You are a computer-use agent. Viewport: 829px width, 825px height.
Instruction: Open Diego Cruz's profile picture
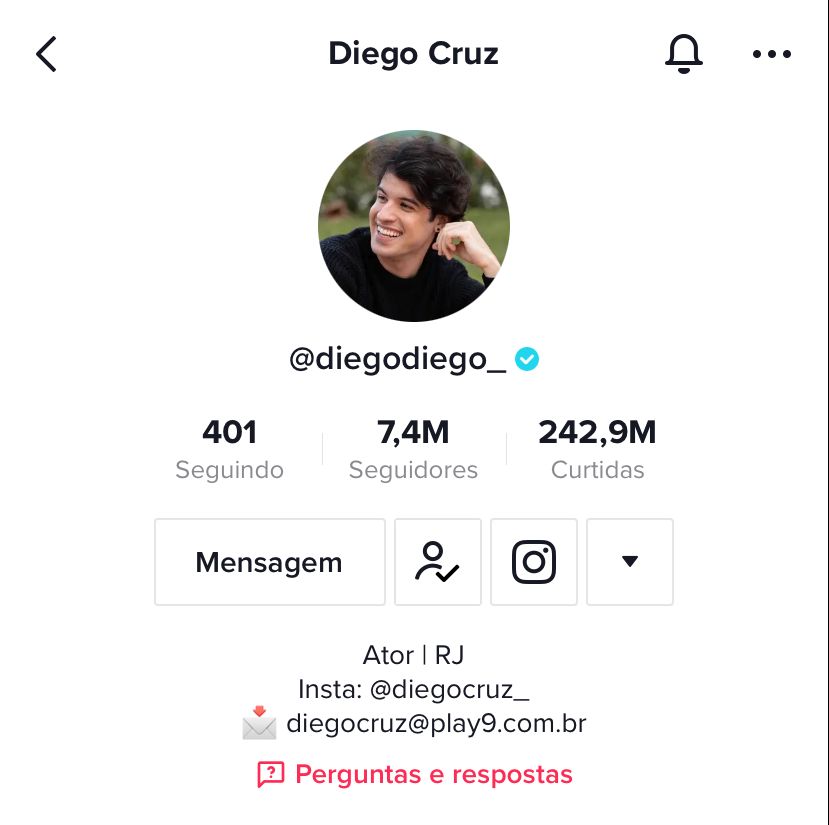414,225
